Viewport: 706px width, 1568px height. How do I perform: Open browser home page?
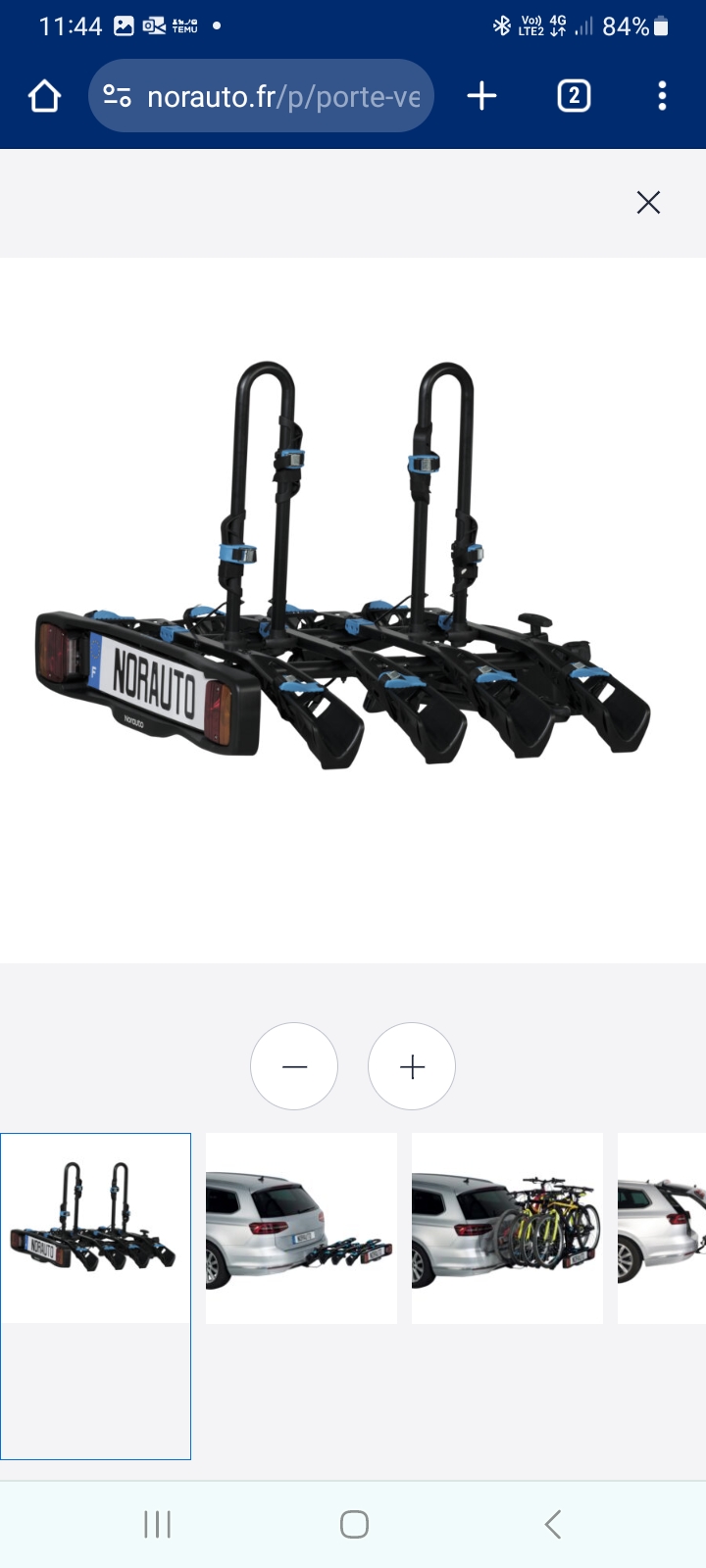tap(45, 96)
